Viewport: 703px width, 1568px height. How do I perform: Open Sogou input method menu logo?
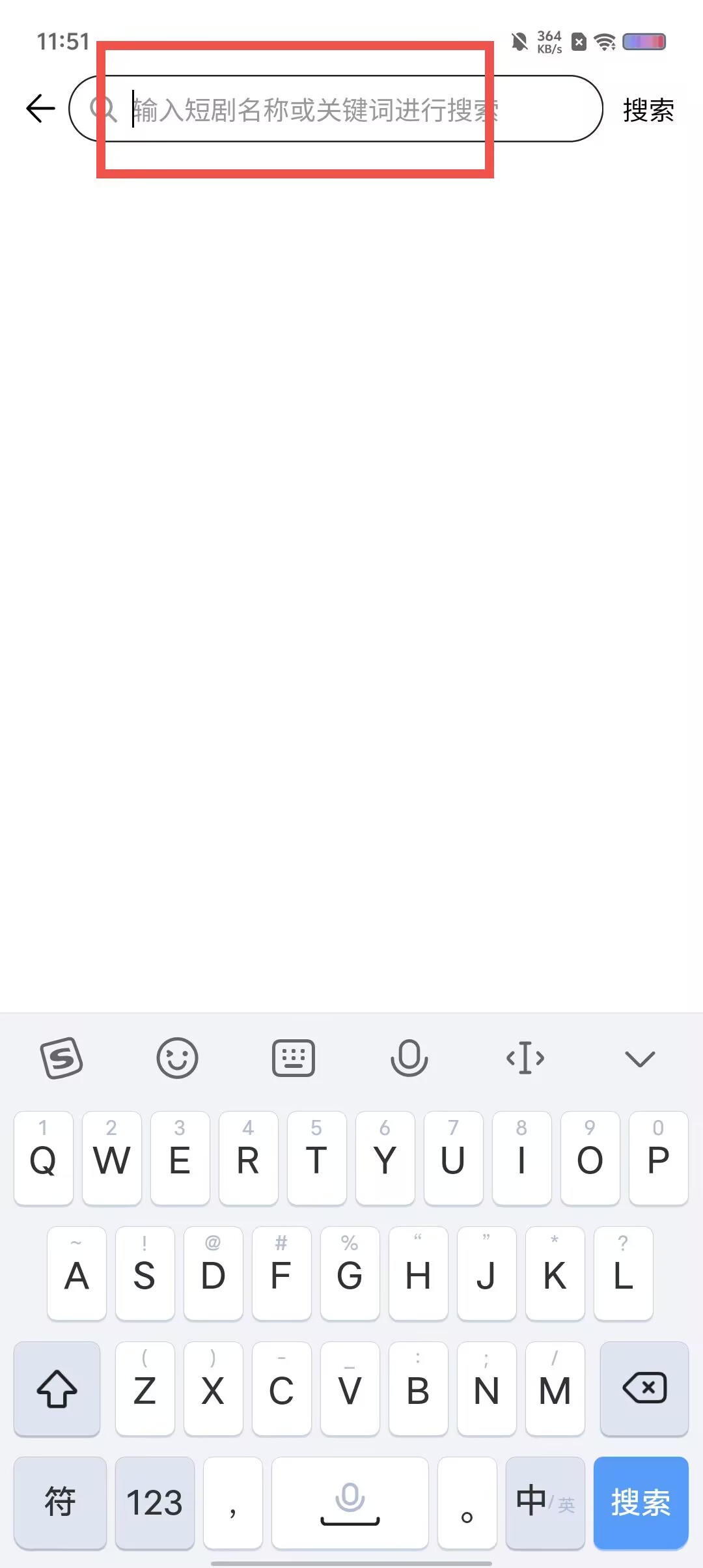coord(62,1058)
